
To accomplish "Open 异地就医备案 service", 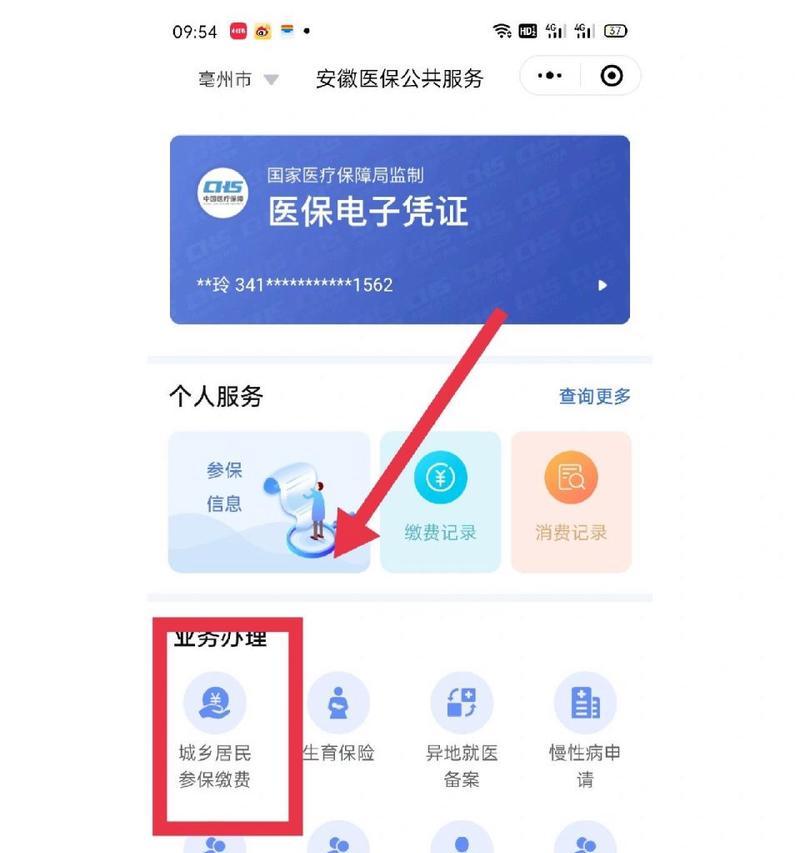I will coord(461,730).
